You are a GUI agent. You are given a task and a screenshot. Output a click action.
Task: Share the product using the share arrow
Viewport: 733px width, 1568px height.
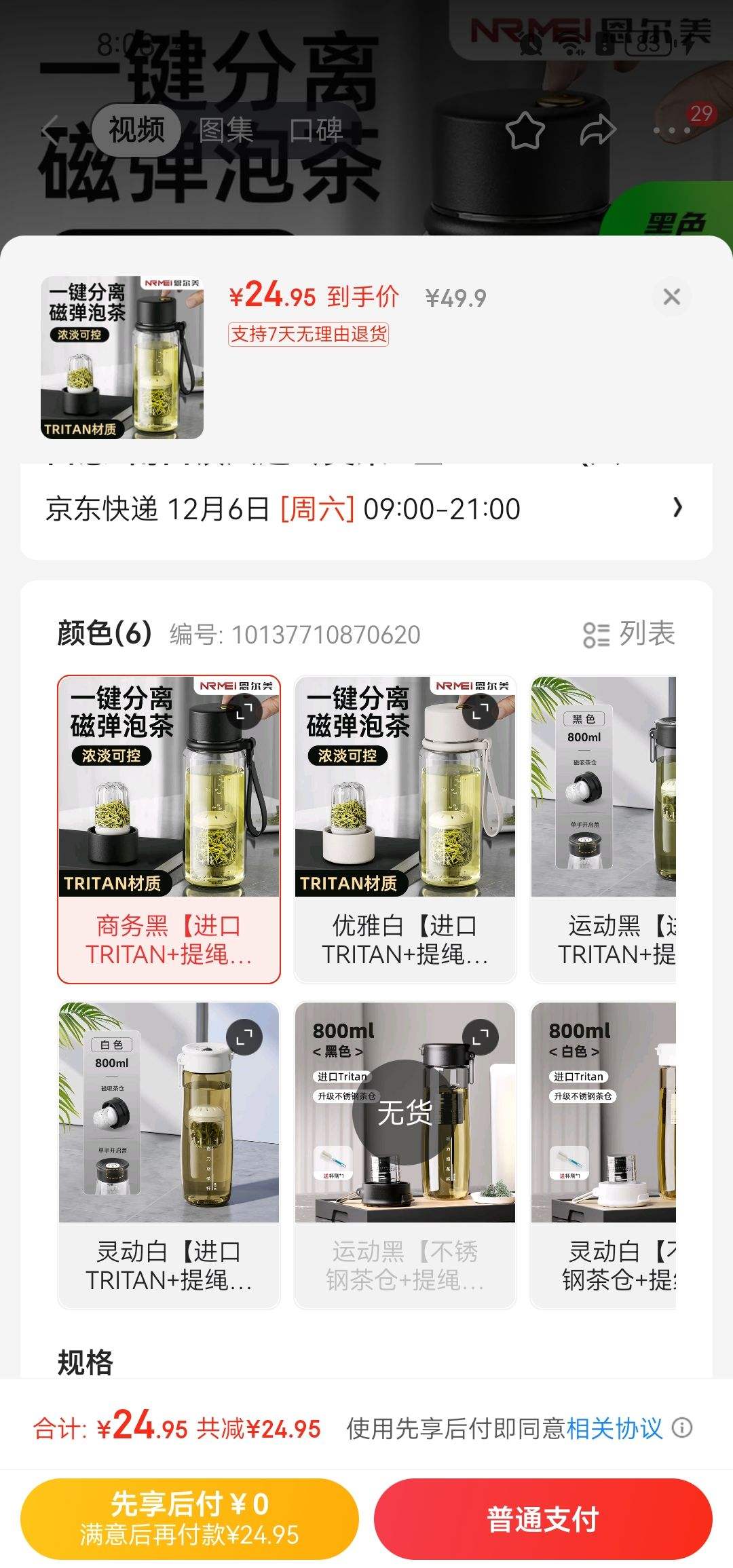pos(598,130)
